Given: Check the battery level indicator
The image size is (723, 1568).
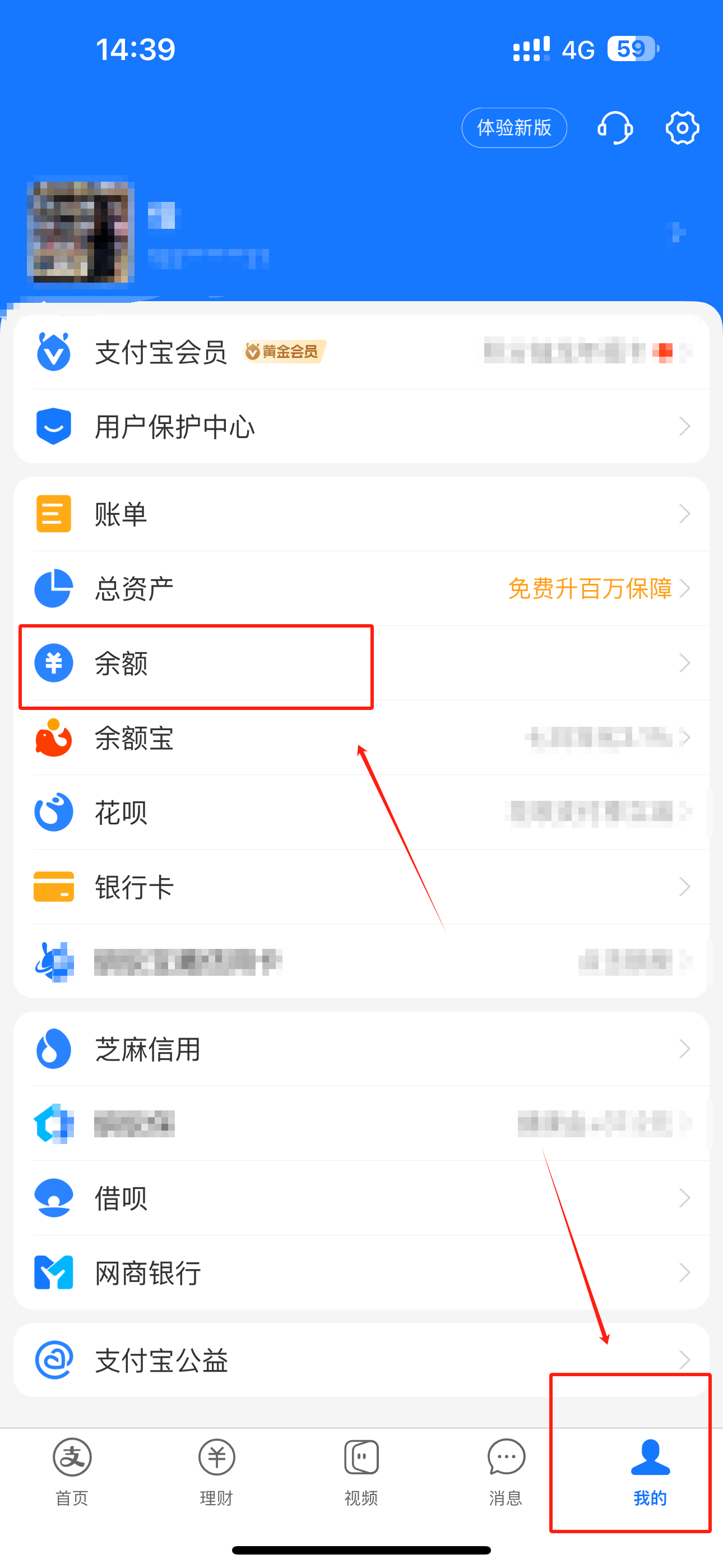Looking at the screenshot, I should pyautogui.click(x=631, y=48).
